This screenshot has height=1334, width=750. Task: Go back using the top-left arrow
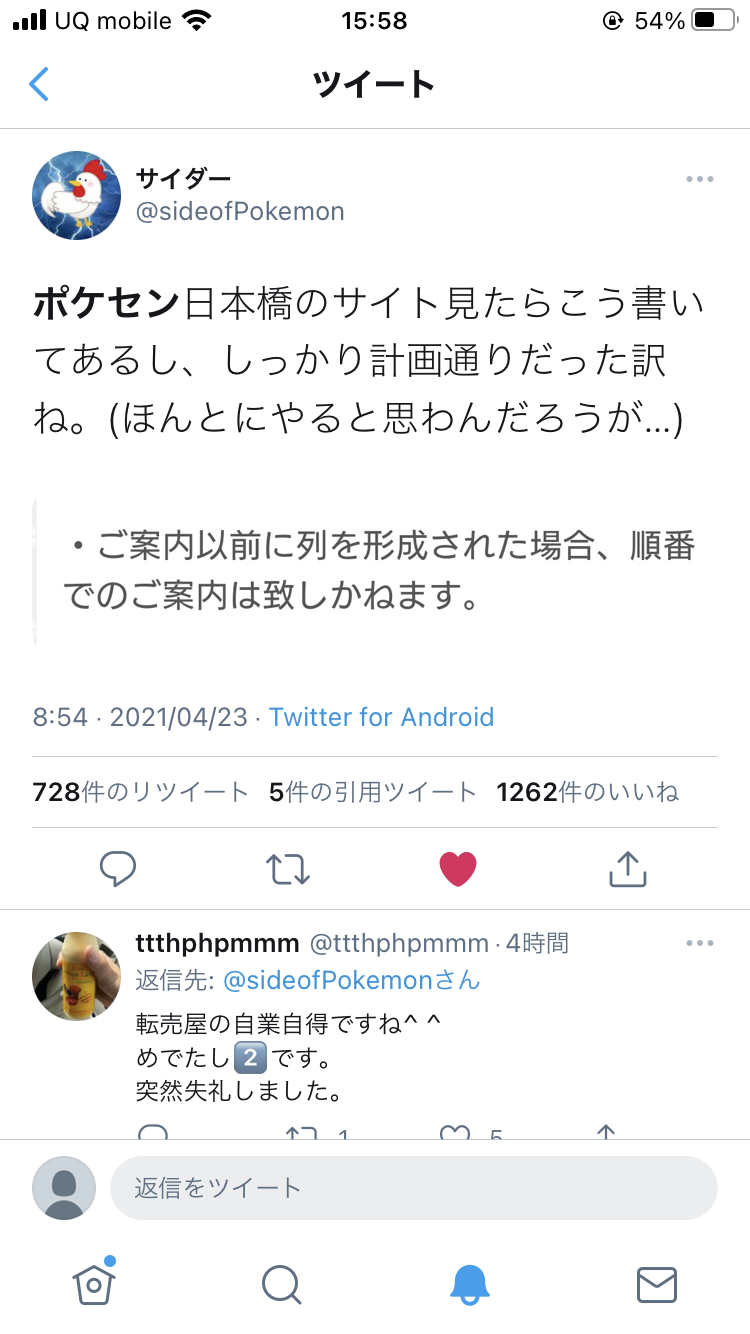tap(38, 84)
